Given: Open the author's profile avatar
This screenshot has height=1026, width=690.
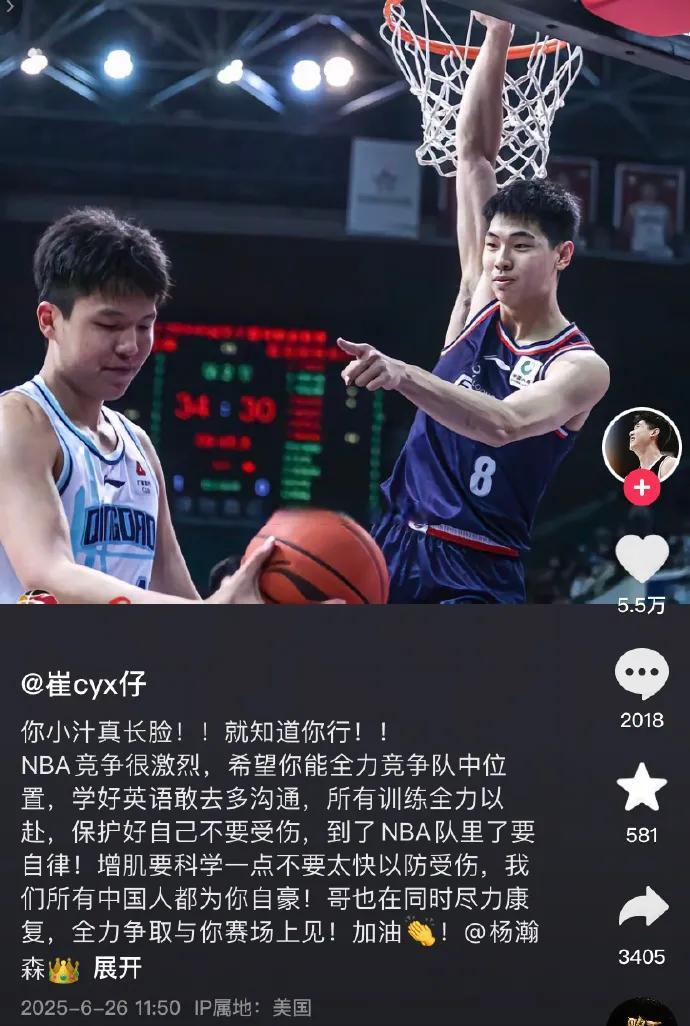Looking at the screenshot, I should click(x=641, y=444).
